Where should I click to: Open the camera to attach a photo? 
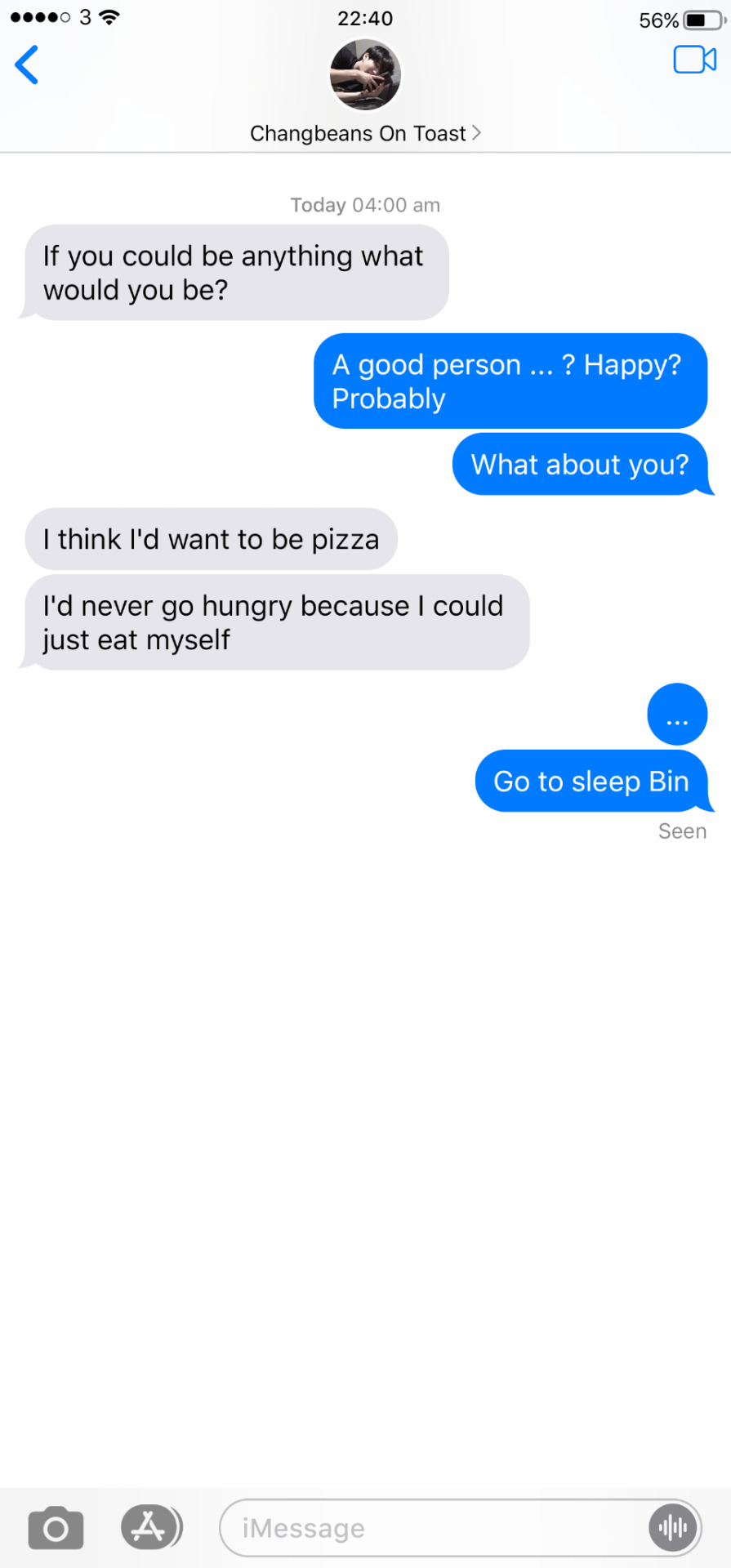coord(56,1528)
